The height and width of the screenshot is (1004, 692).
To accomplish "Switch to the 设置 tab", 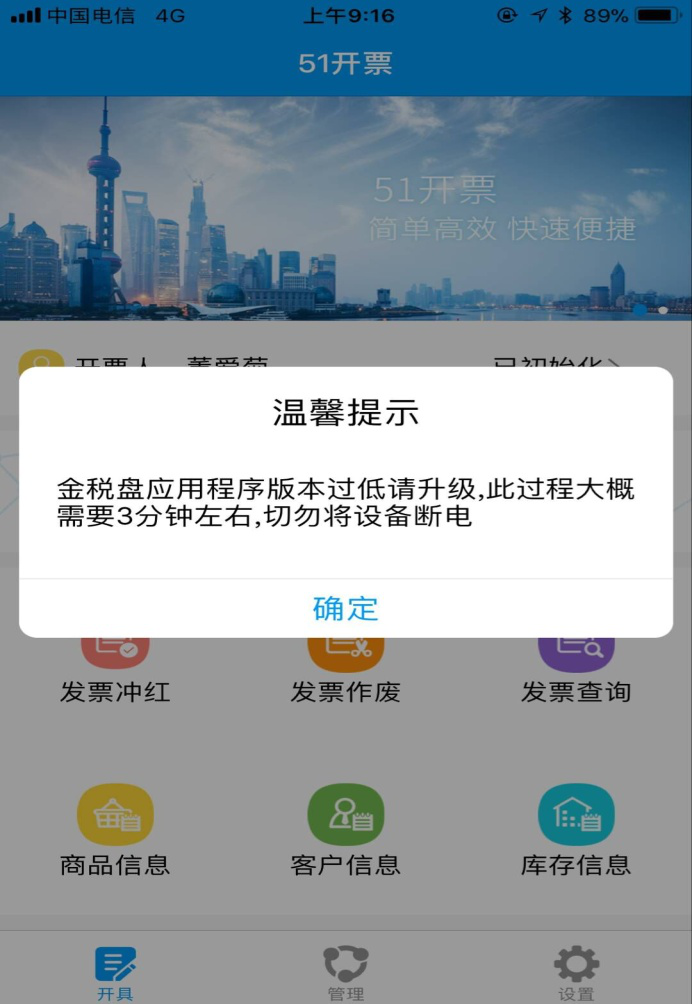I will (576, 972).
